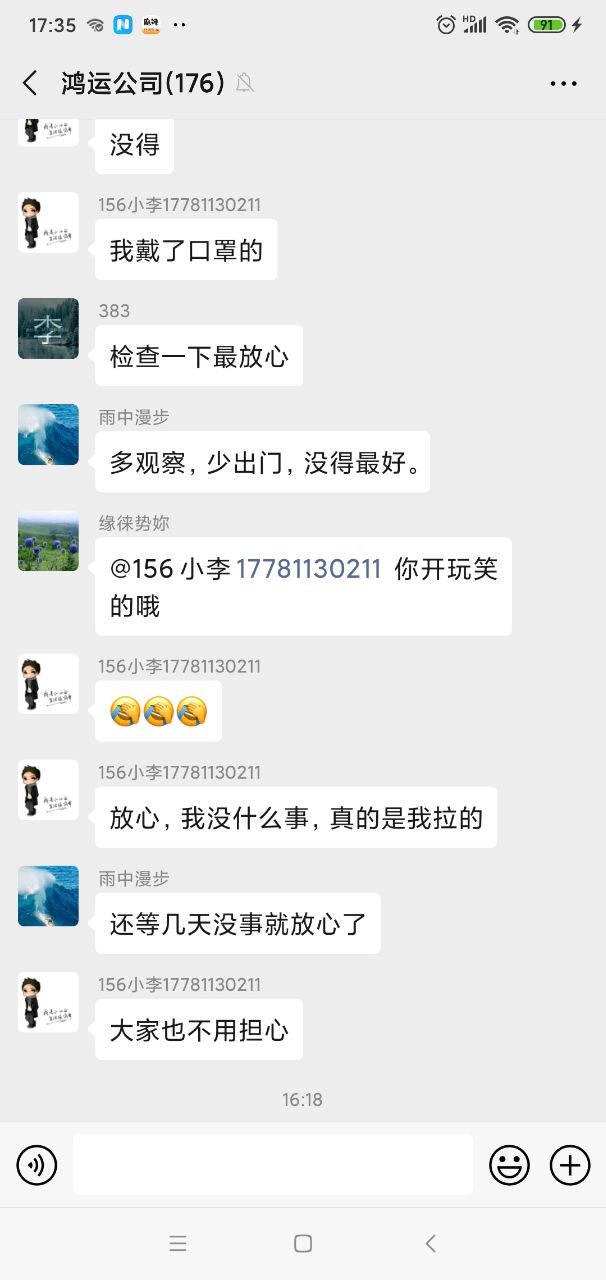
Task: Open system recent apps menu
Action: tap(178, 1243)
